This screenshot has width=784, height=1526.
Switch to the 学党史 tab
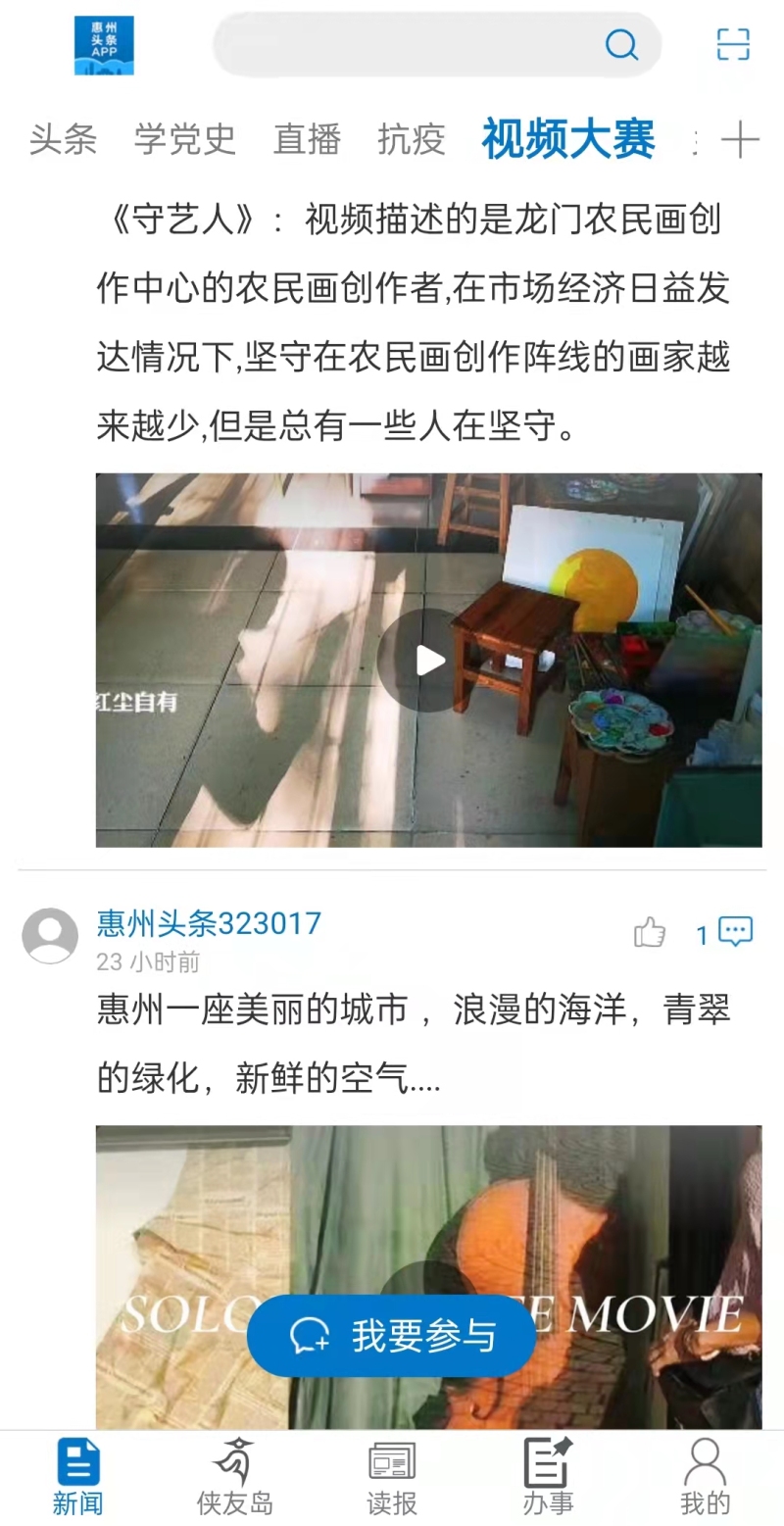[185, 140]
